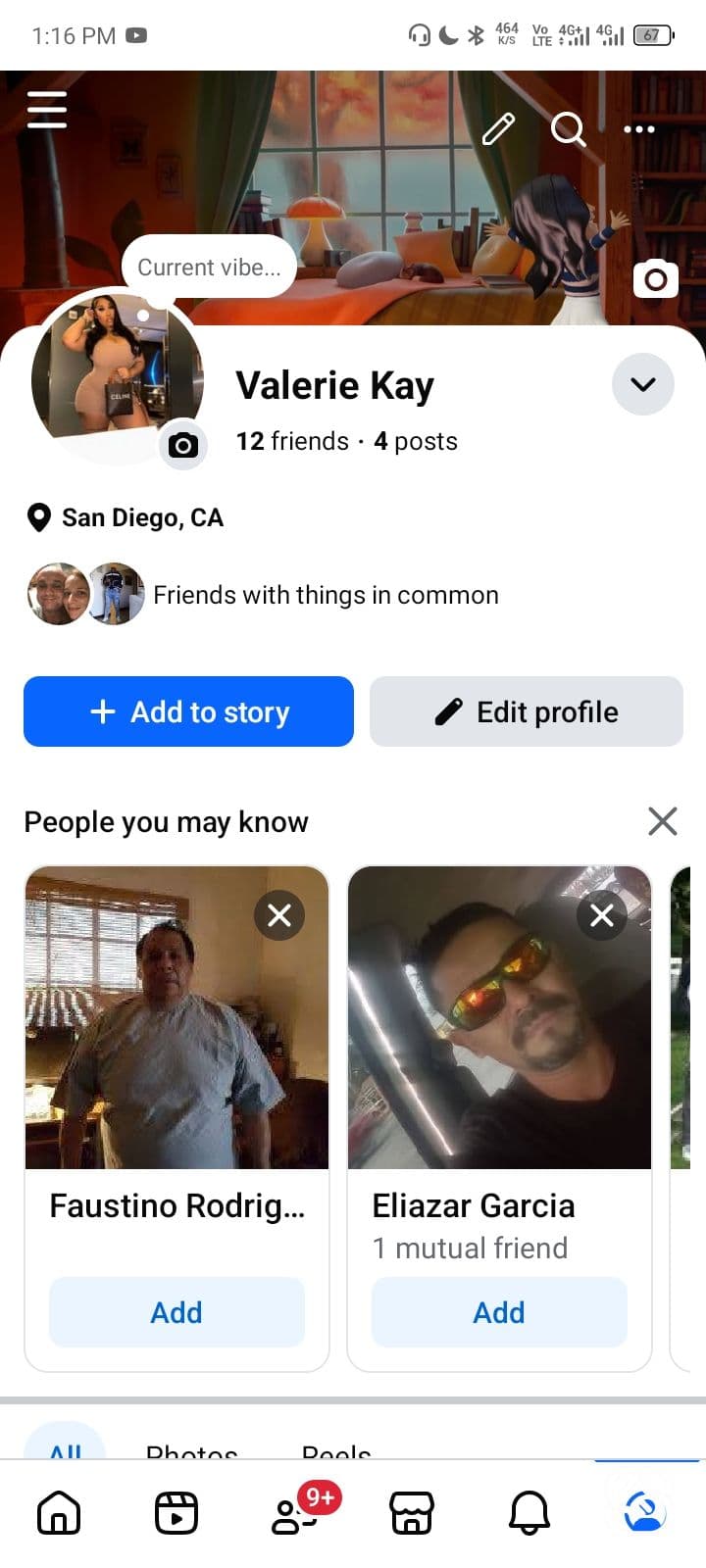Open Marketplace from bottom navigation
Viewport: 706px width, 1568px height.
[412, 1513]
